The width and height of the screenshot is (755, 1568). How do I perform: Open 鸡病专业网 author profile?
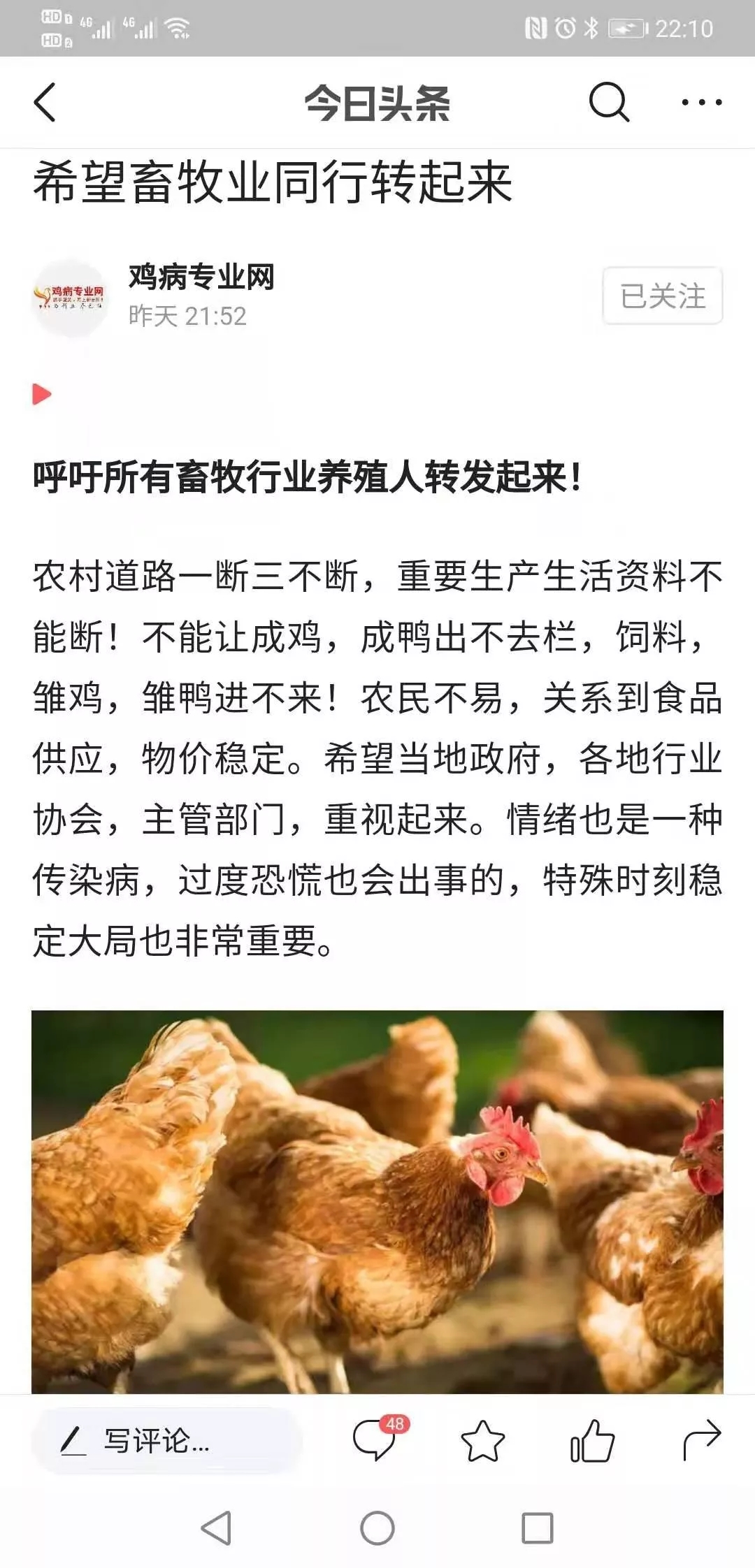[x=201, y=277]
